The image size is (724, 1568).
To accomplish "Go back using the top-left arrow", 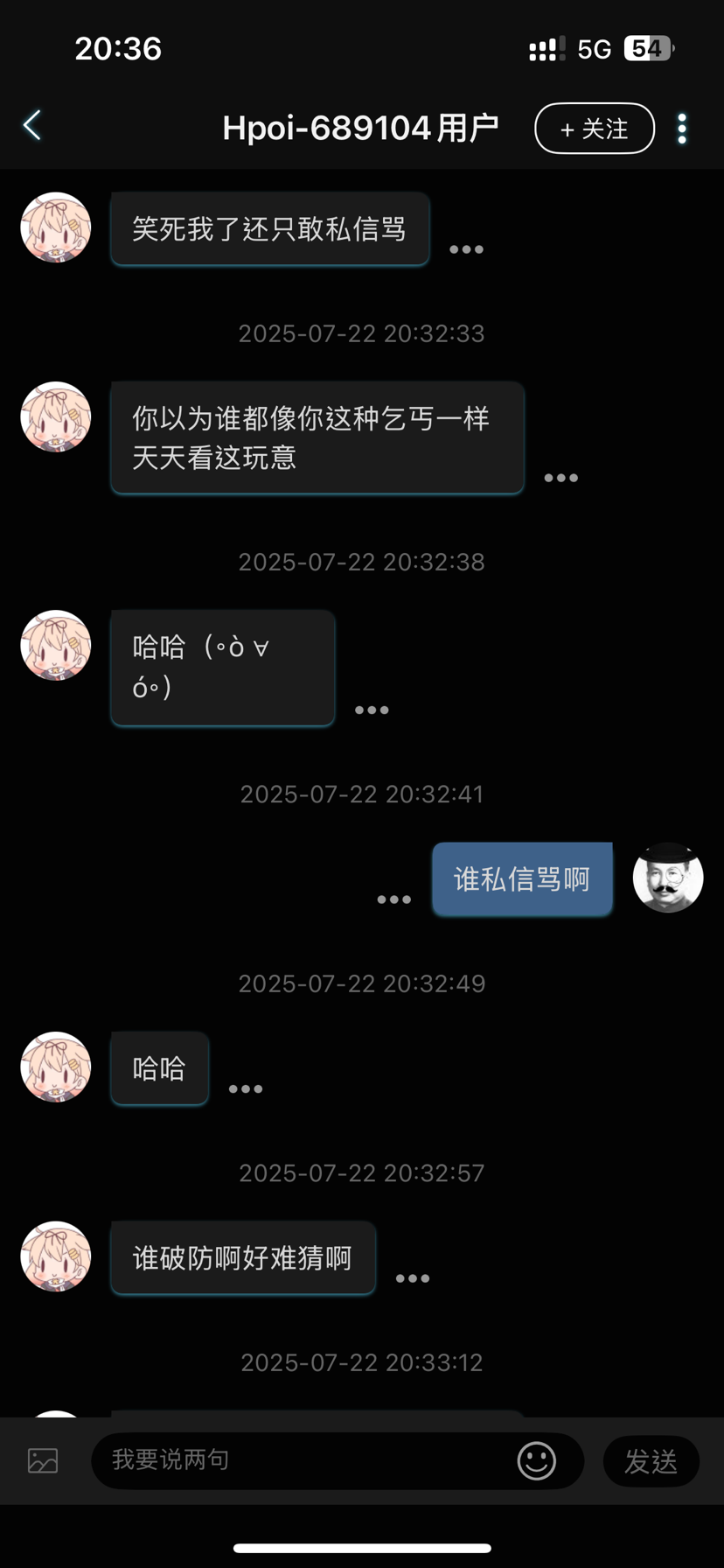I will (32, 126).
